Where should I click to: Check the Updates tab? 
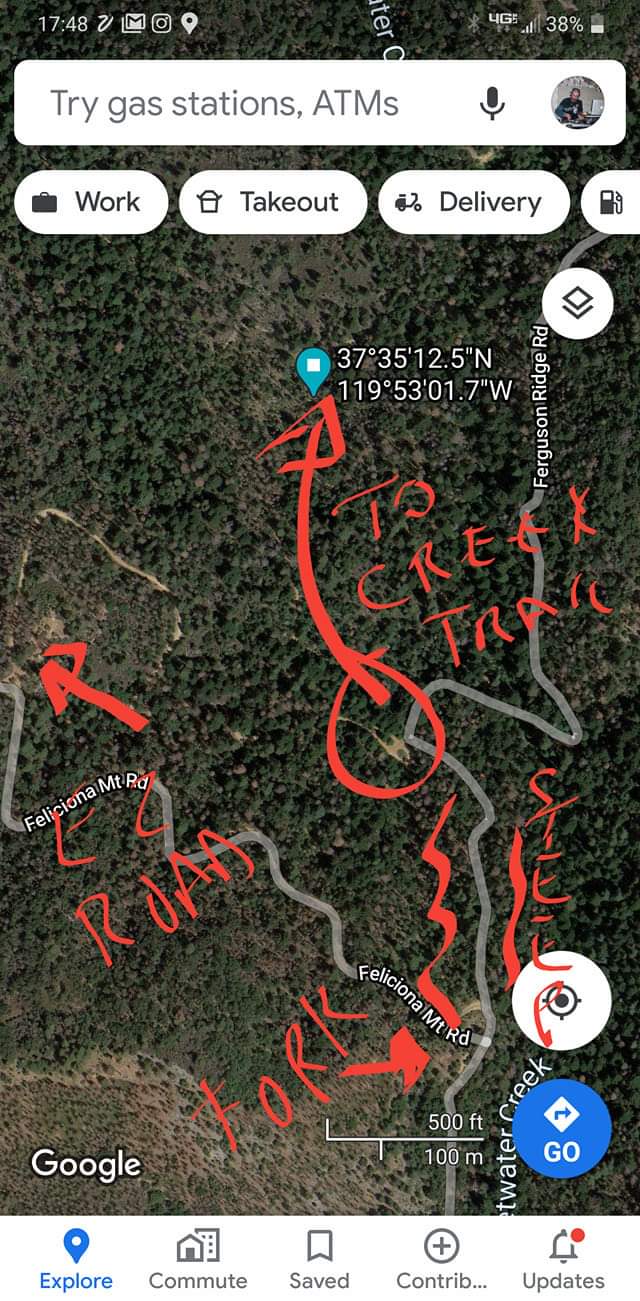[563, 1260]
